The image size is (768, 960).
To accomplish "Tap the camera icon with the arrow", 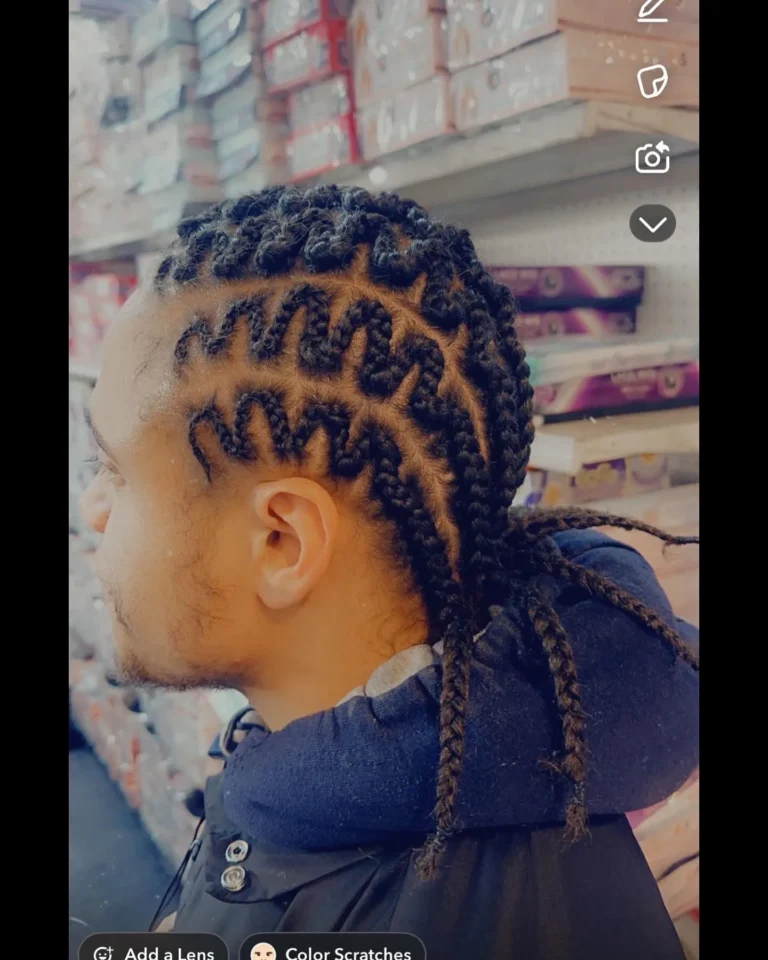I will click(652, 157).
